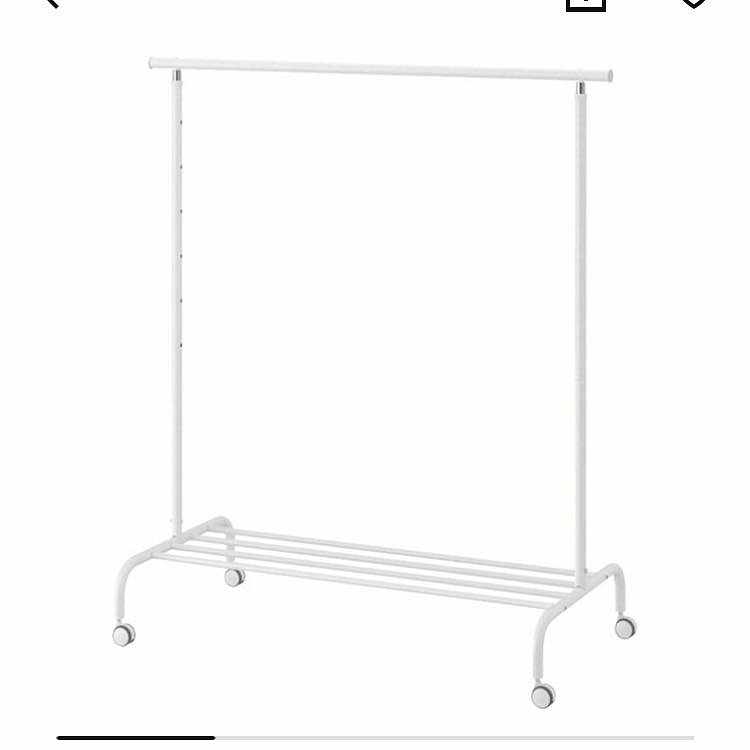Share this clothes rack product

[586, 3]
